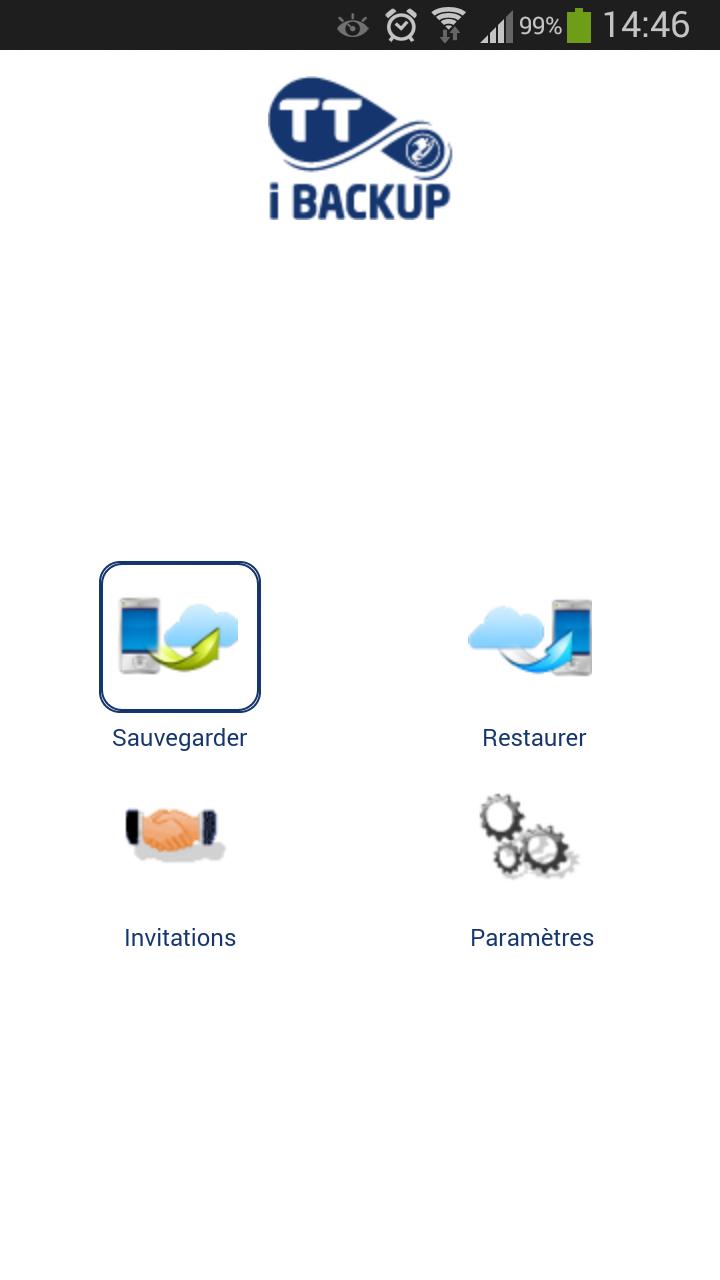
Task: Select the Restaurer restore option
Action: point(532,637)
